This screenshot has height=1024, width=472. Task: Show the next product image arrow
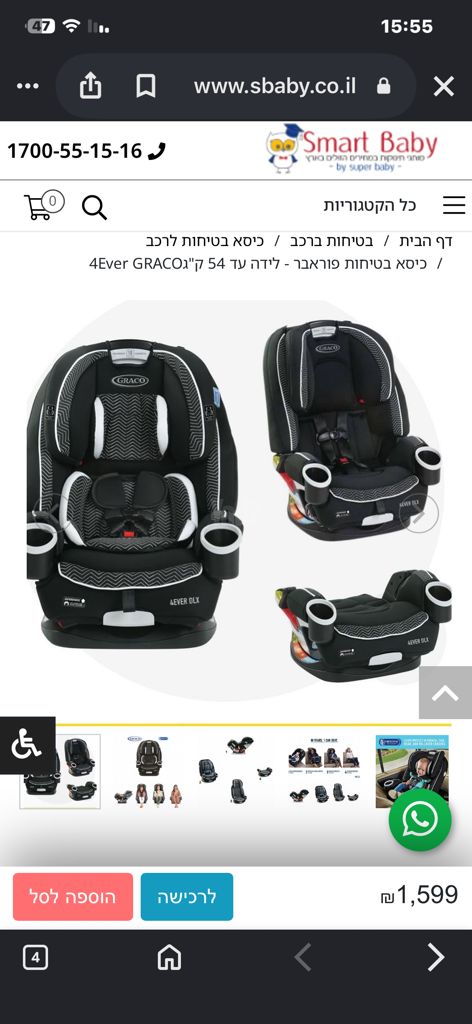419,513
